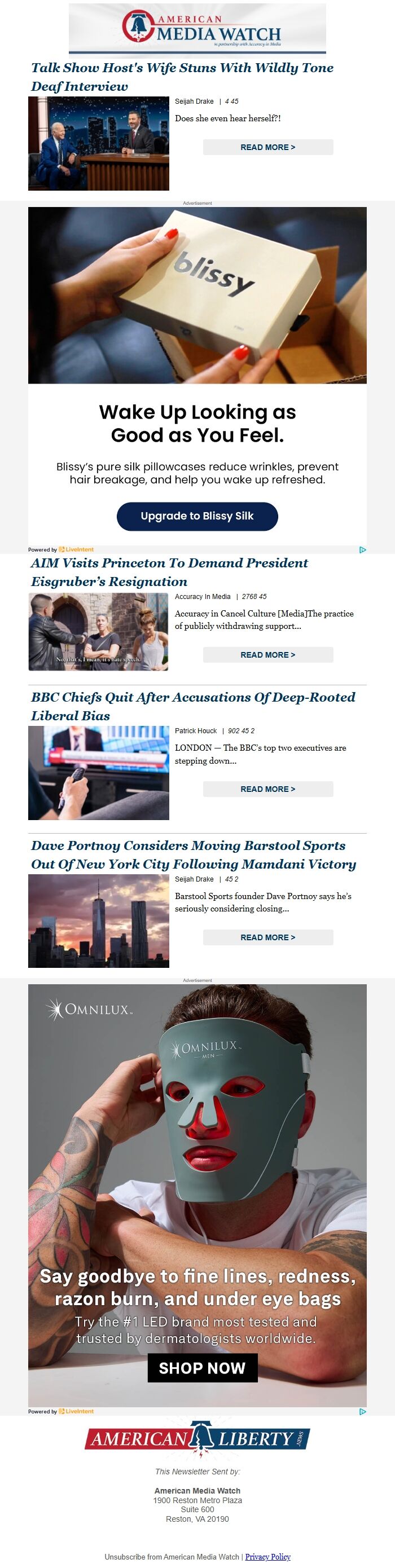395x1568 pixels.
Task: Open the talk show interview thumbnail
Action: (99, 143)
